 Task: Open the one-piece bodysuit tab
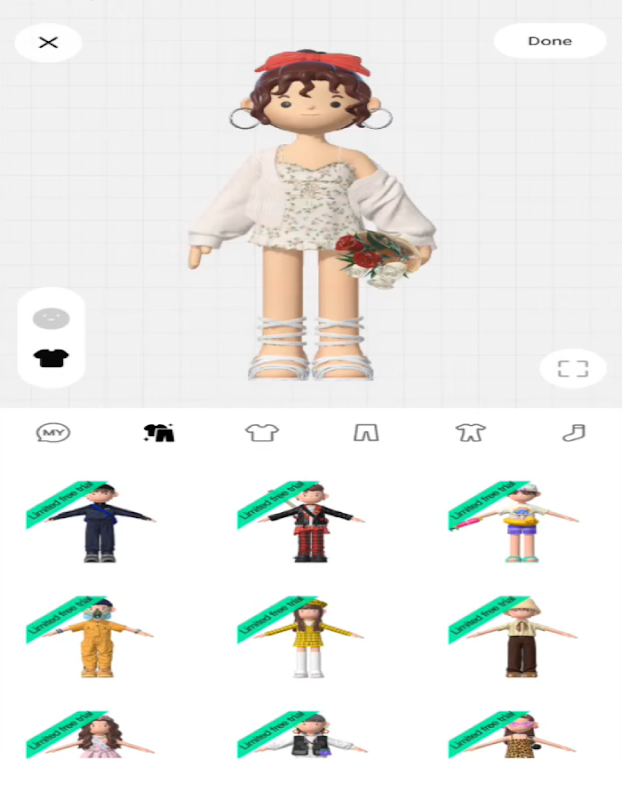(x=470, y=433)
